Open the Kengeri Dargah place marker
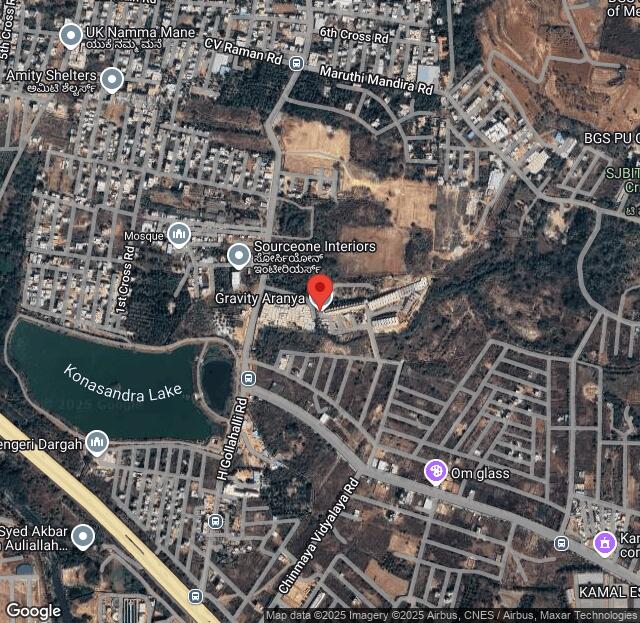The image size is (640, 623). pyautogui.click(x=97, y=442)
